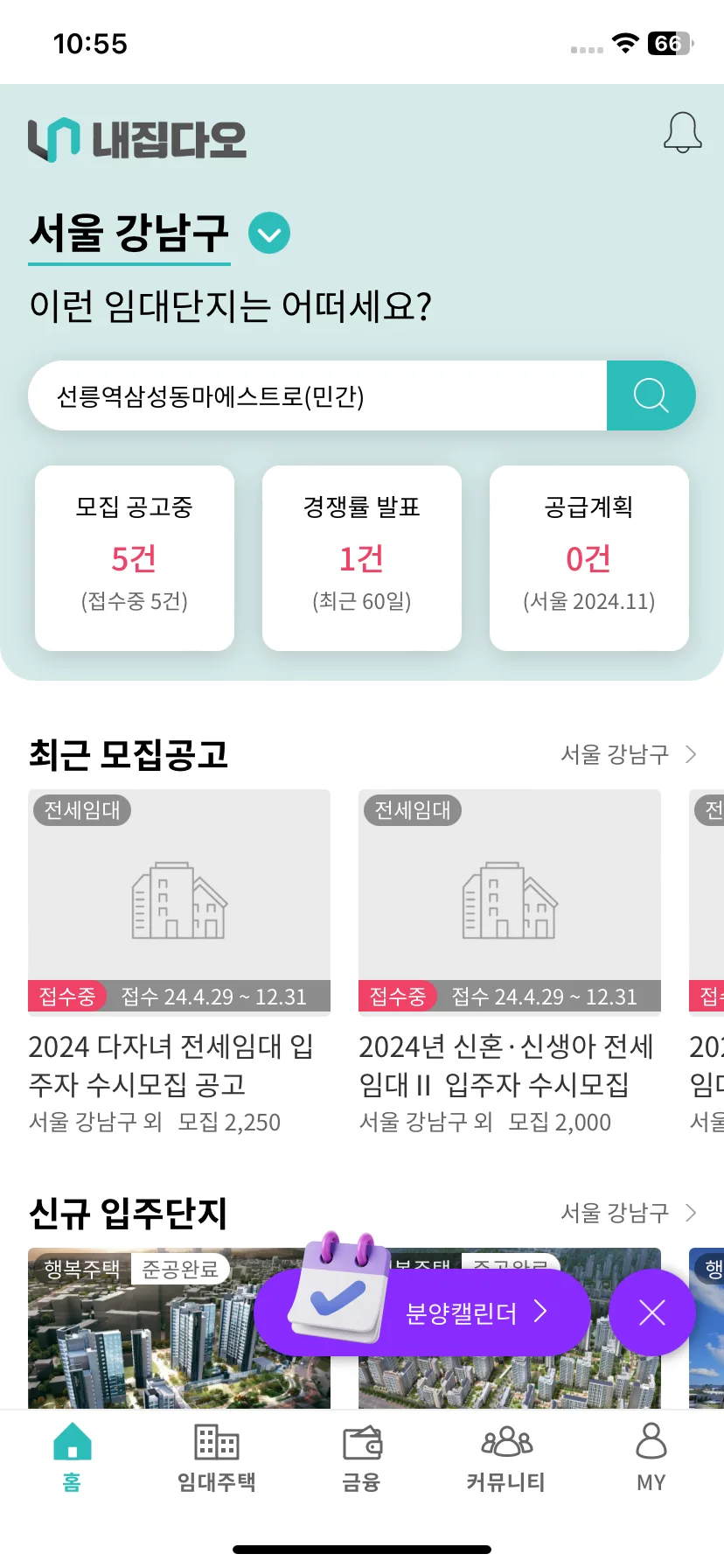Image resolution: width=724 pixels, height=1568 pixels.
Task: Select the 전세임대 tag on first listing
Action: pos(80,809)
